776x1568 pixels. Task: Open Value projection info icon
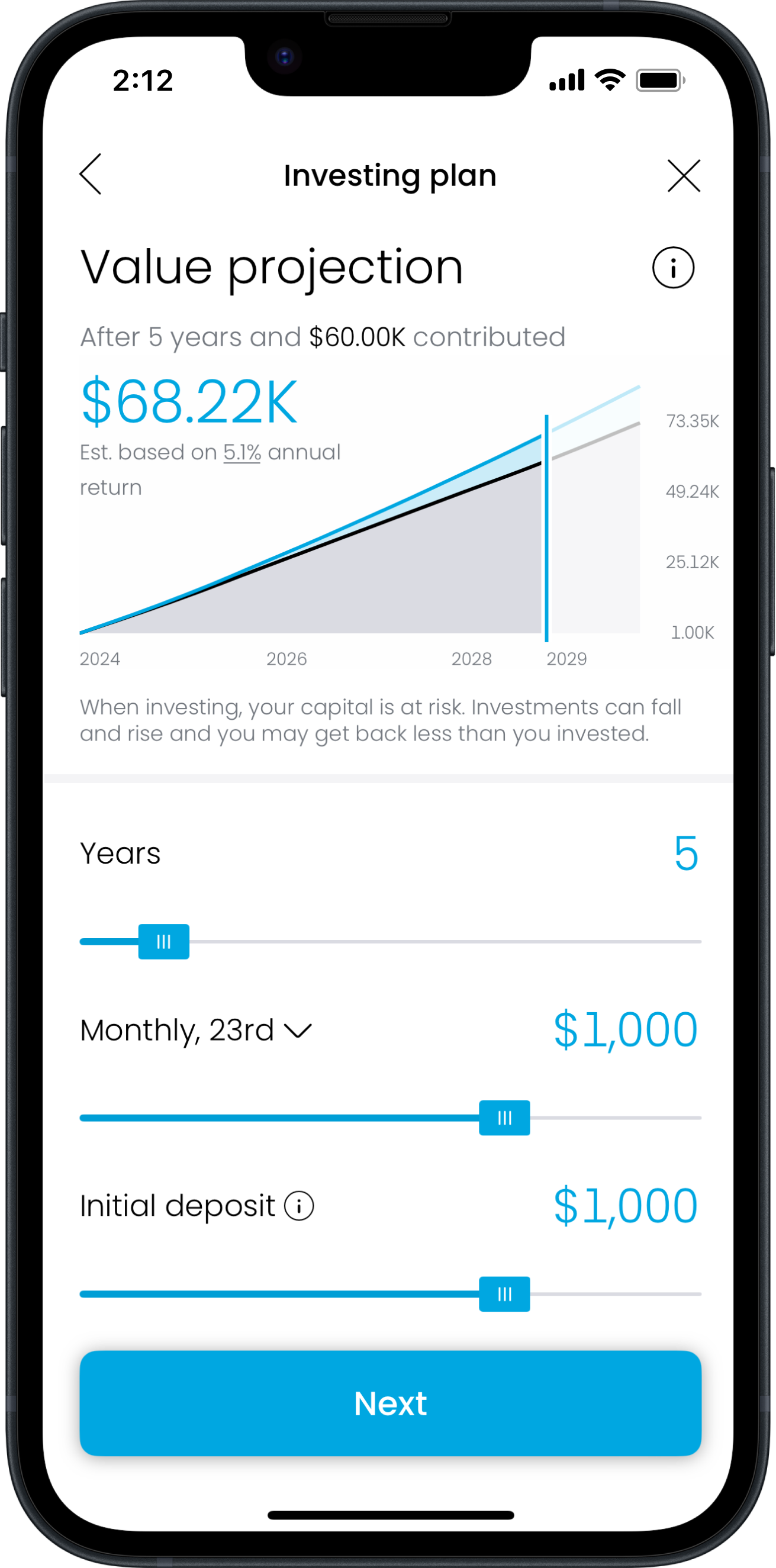tap(672, 268)
